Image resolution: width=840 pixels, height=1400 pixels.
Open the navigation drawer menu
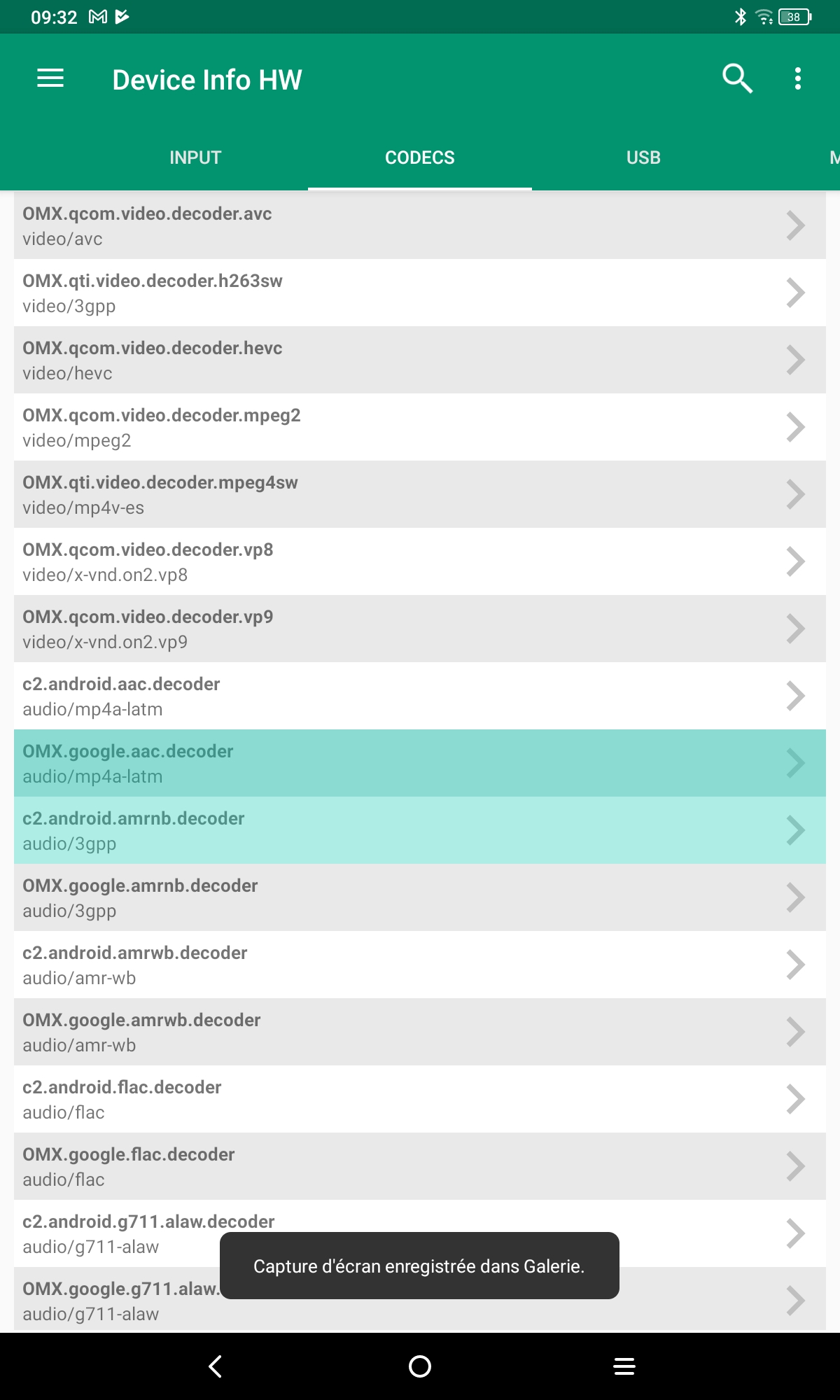point(50,78)
